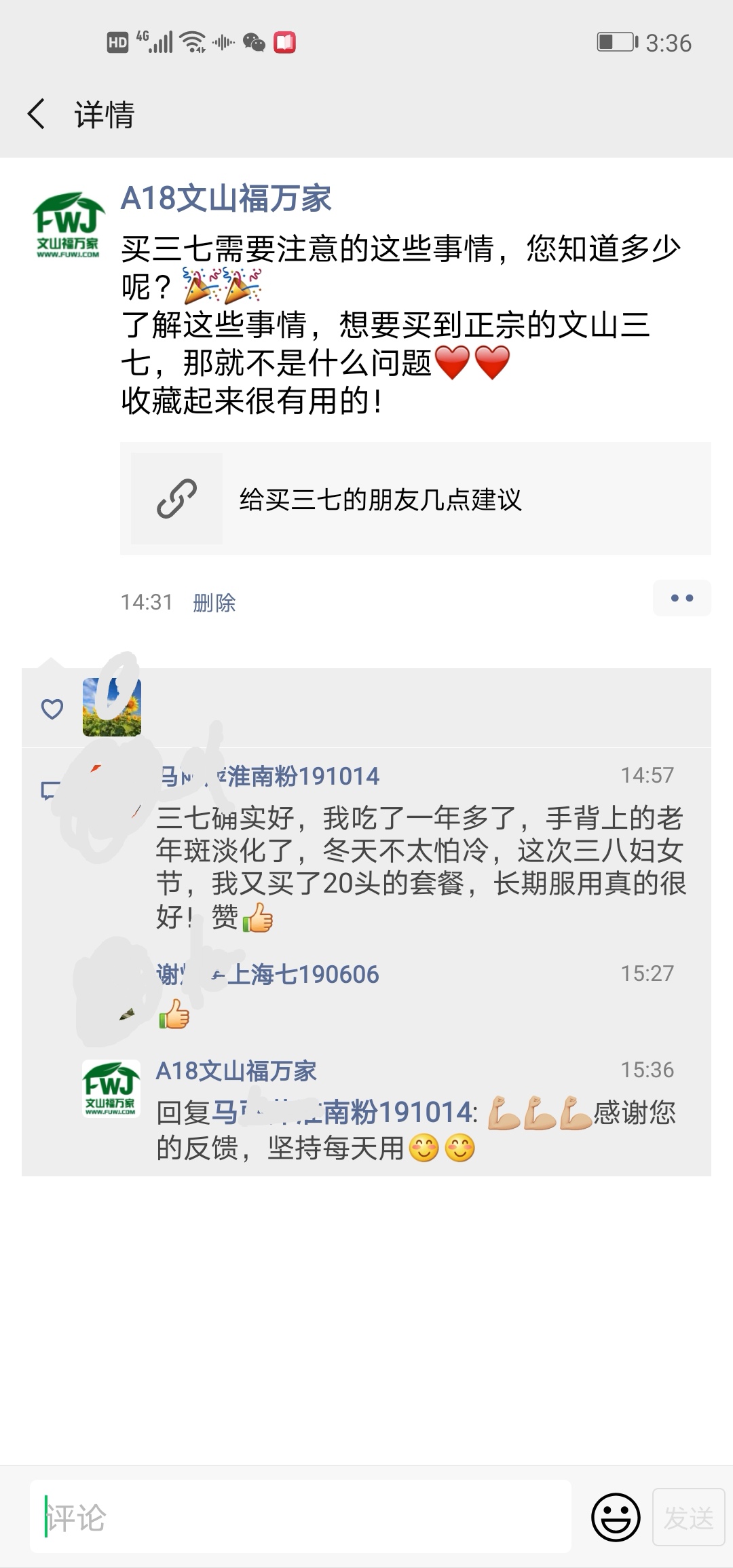Tap the A18文山福万家 avatar in comments
Screen dimensions: 733x1568
pyautogui.click(x=111, y=1089)
